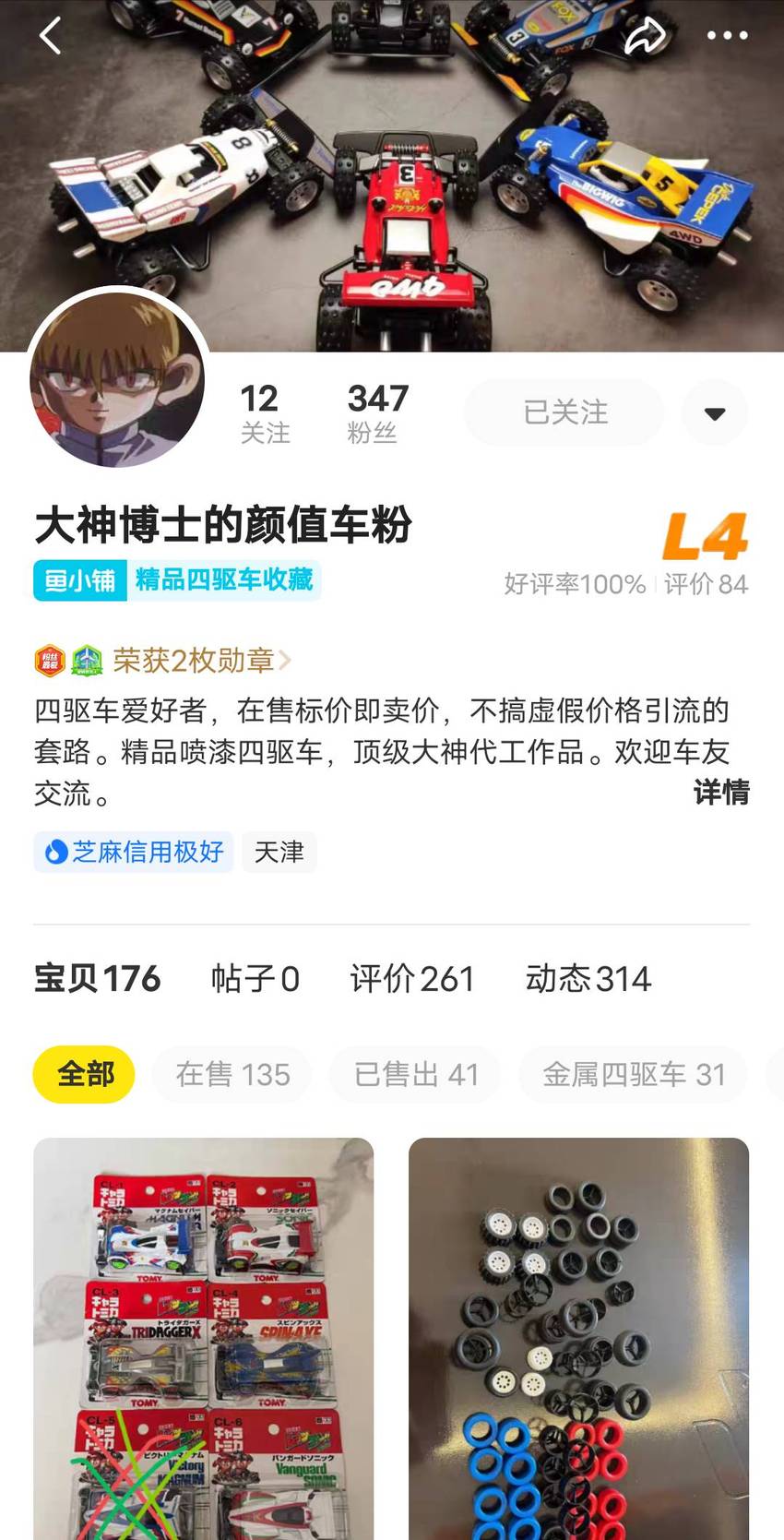The image size is (784, 1540).
Task: Select the 已售出 41 filter chip
Action: point(416,1074)
